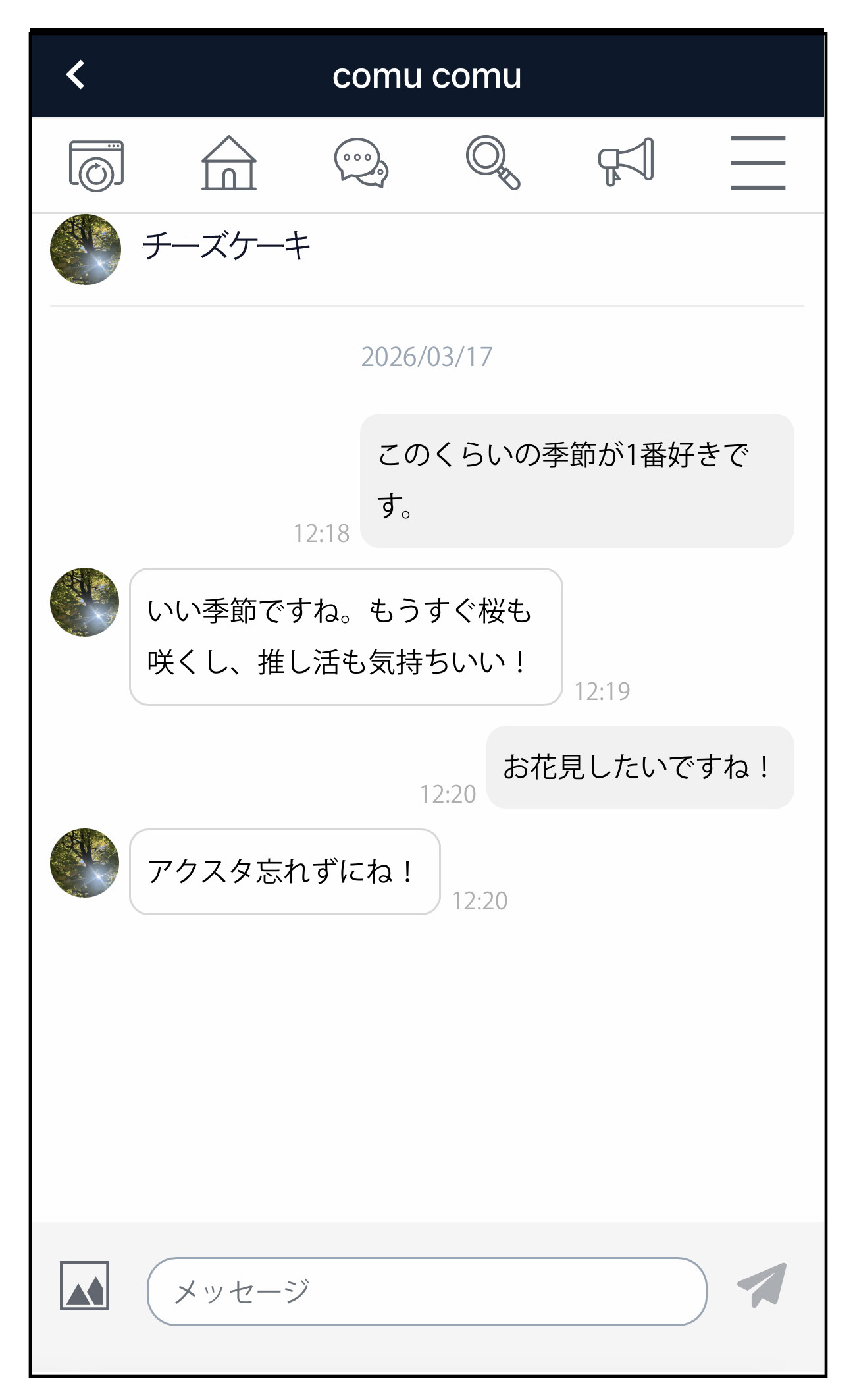Screen dimensions: 855x1400
Task: Open the browser refresh window icon
Action: [96, 165]
